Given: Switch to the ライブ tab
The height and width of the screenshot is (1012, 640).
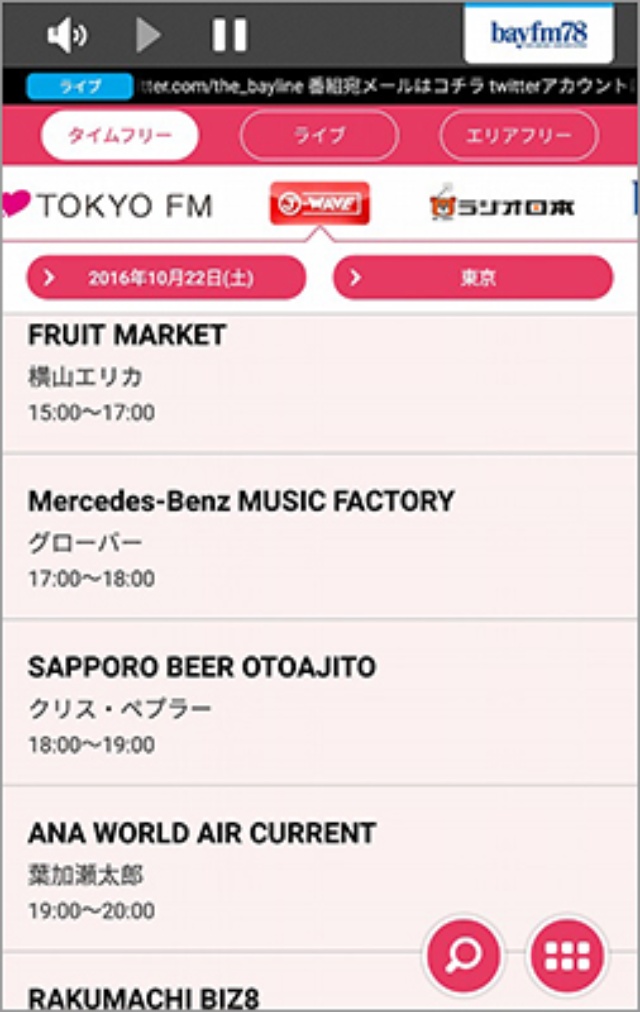Looking at the screenshot, I should (319, 136).
